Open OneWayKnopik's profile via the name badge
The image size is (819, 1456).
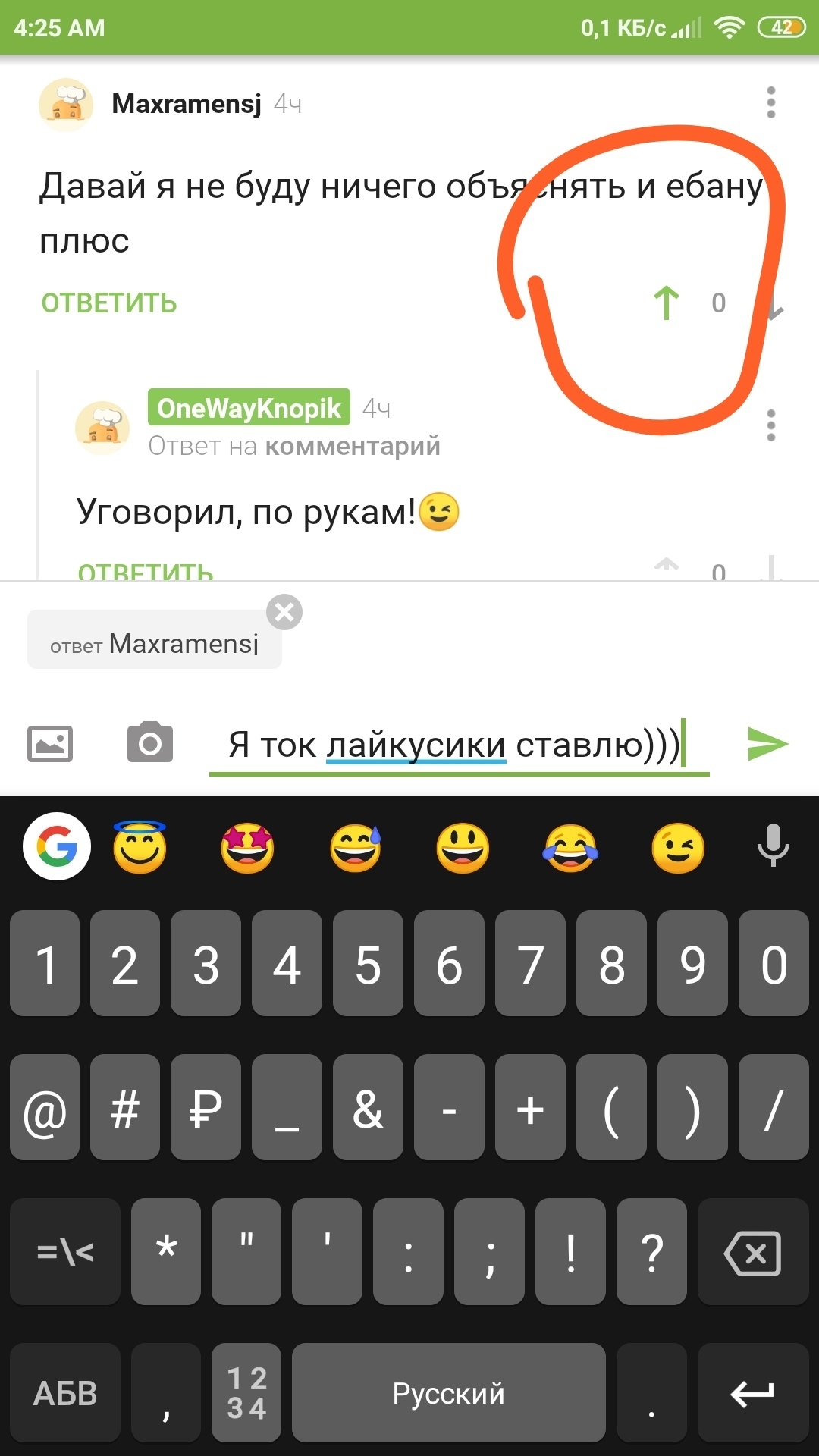pos(249,408)
